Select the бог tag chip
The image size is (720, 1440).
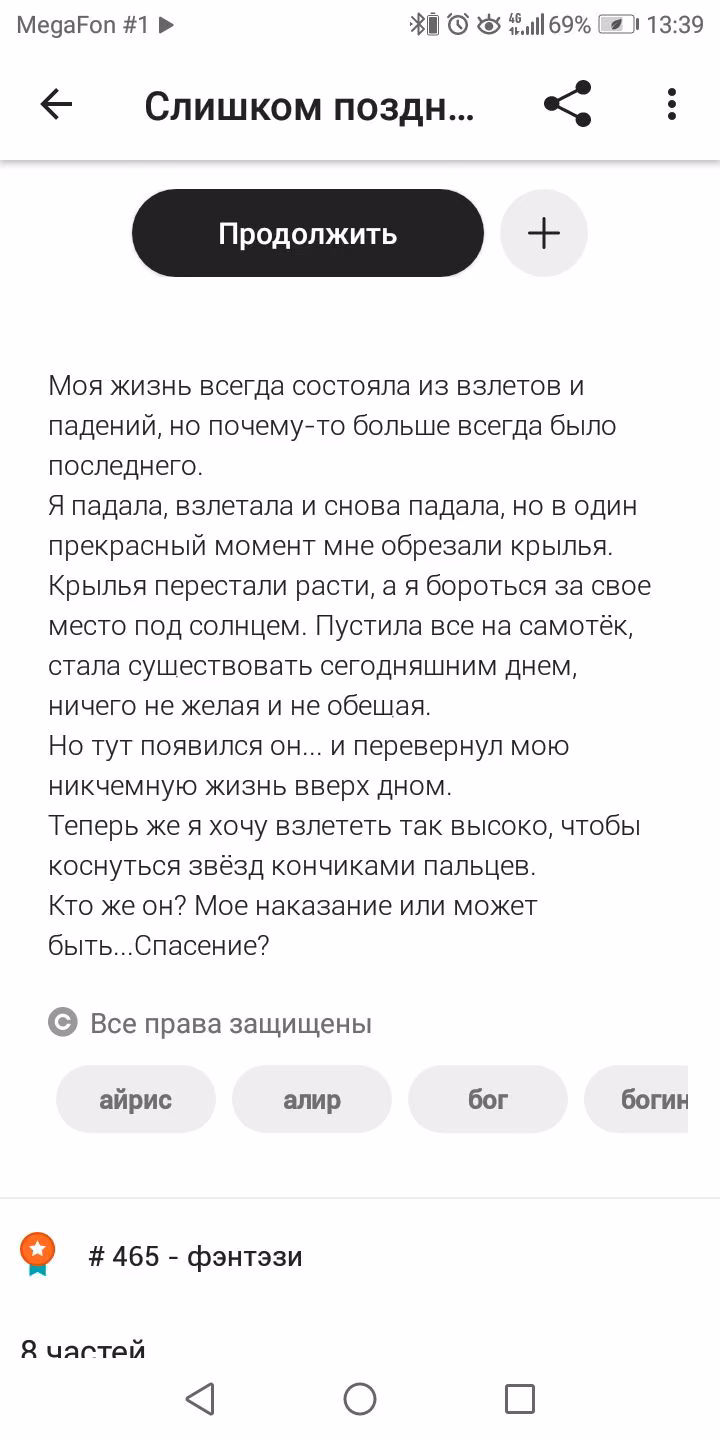(488, 1099)
